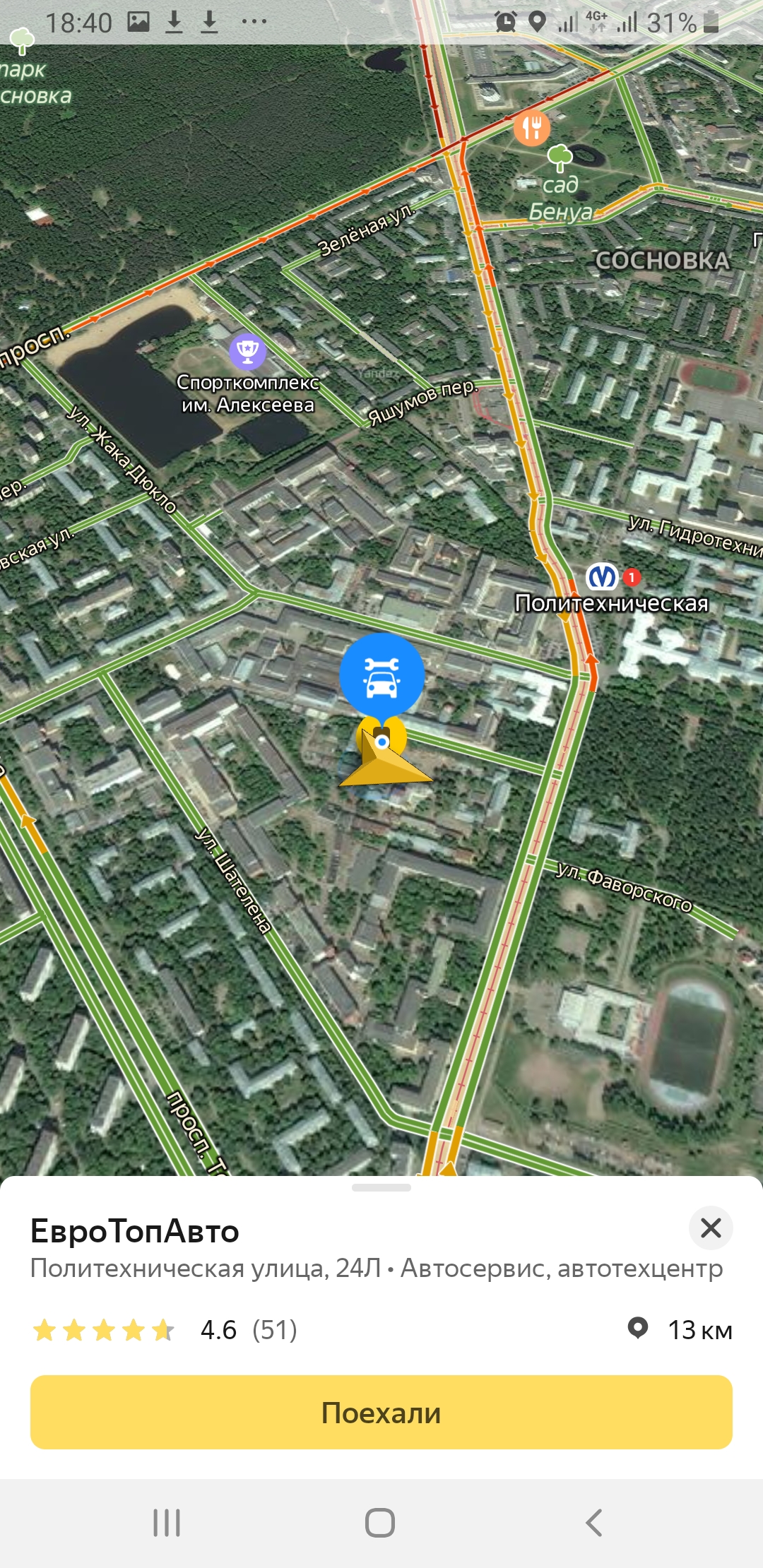Tap the restaurant marker on the map
The height and width of the screenshot is (1568, 763).
point(532,128)
